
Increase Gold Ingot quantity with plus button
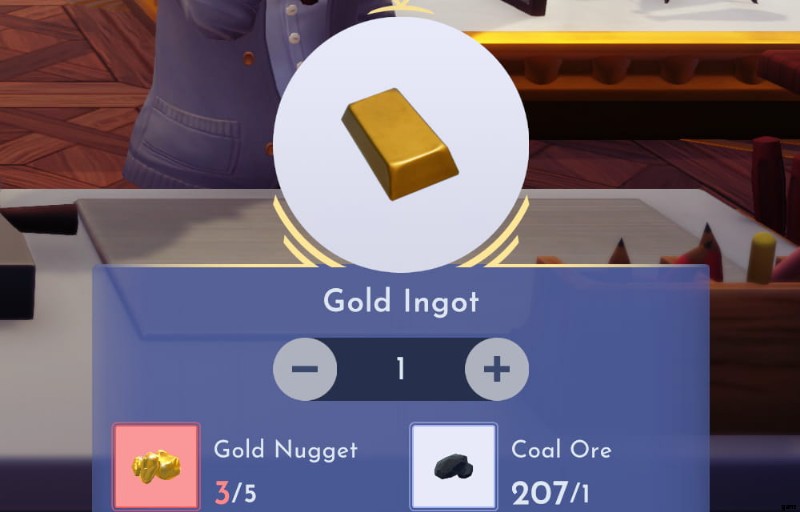pos(496,369)
